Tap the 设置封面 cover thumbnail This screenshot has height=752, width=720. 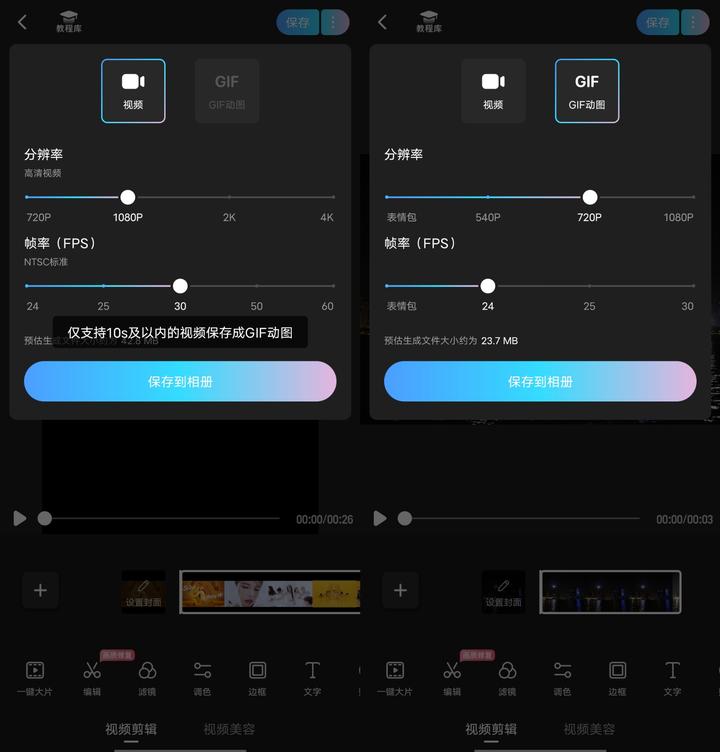pos(143,590)
